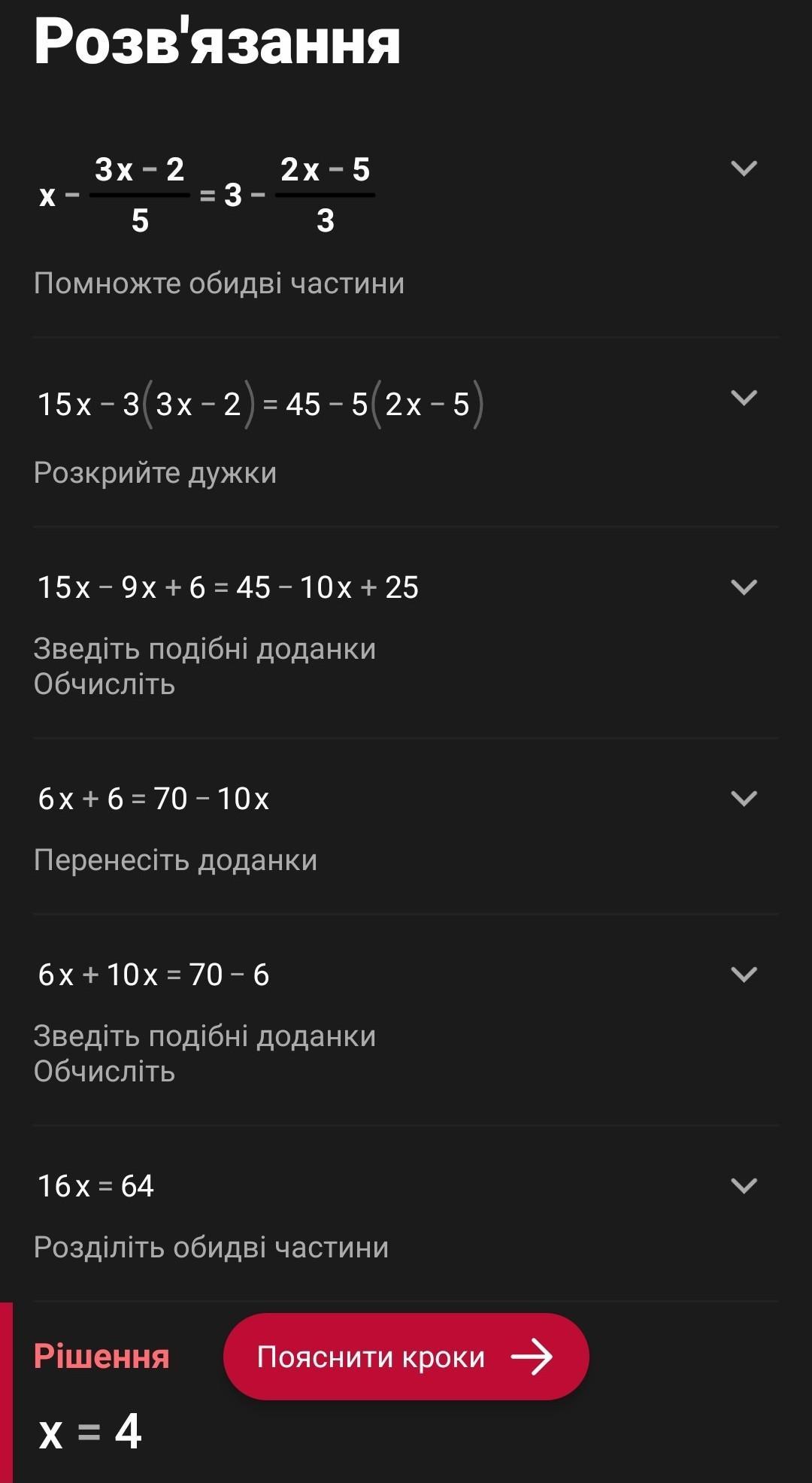Expand the original fraction equation step
The width and height of the screenshot is (812, 1483).
pos(744,168)
